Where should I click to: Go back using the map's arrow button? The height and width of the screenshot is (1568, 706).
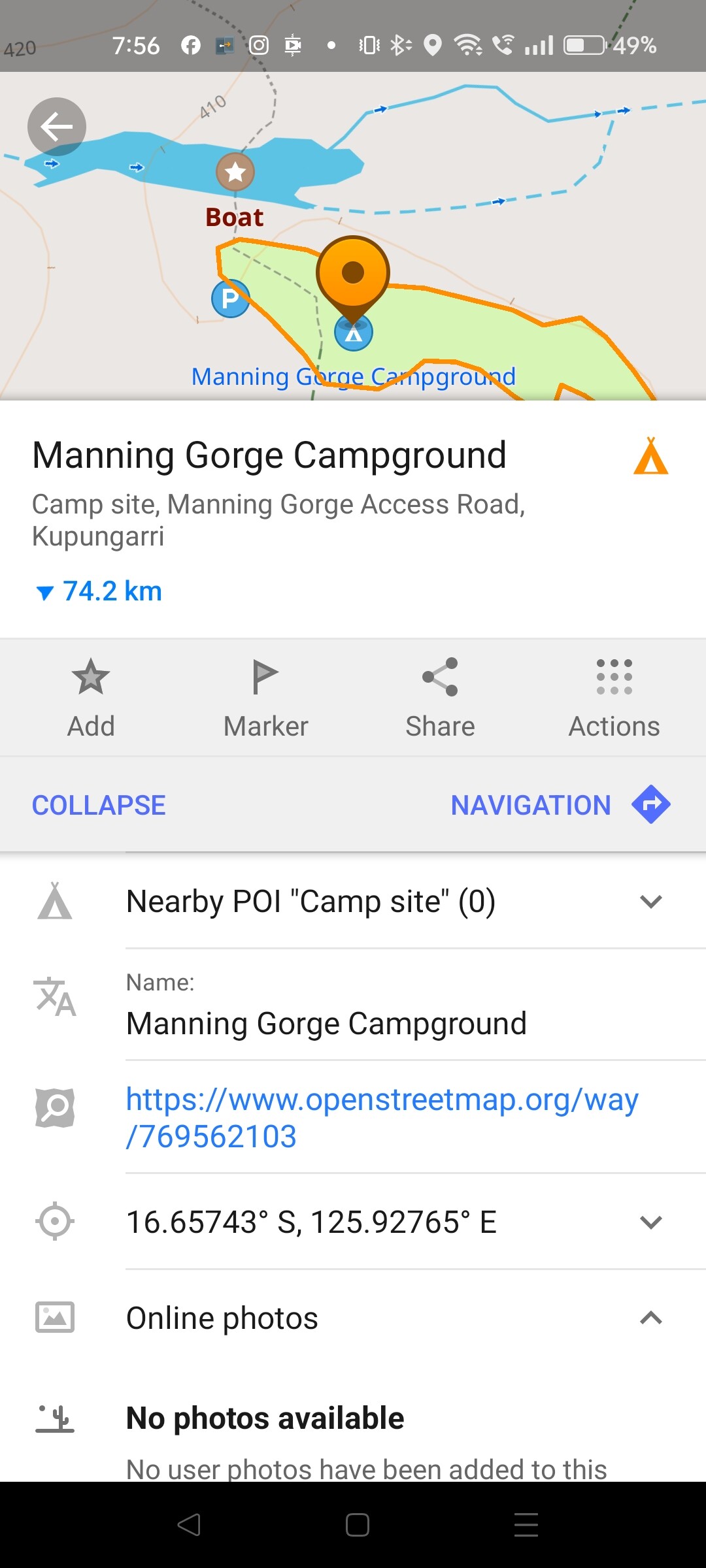click(x=57, y=127)
